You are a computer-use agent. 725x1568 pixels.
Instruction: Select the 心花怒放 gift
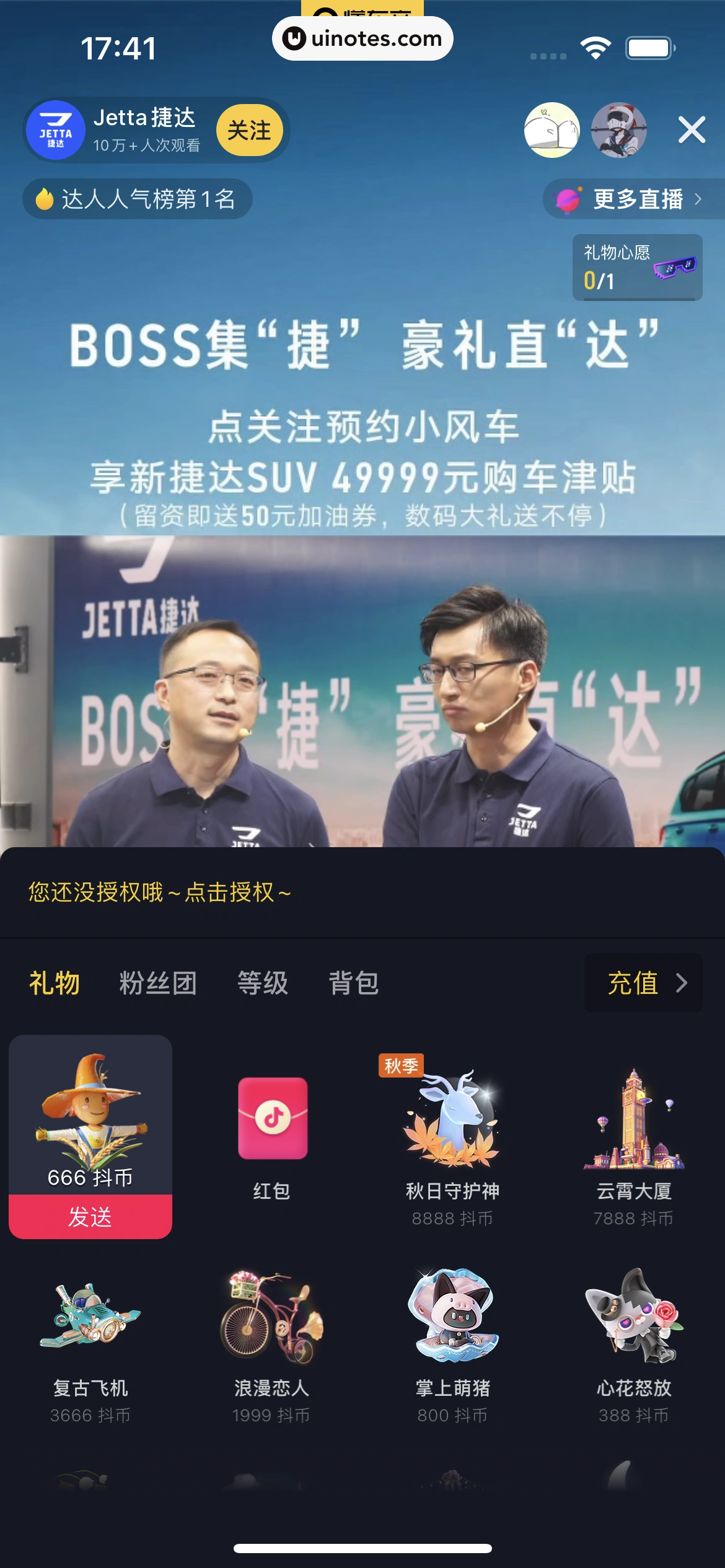[633, 1338]
